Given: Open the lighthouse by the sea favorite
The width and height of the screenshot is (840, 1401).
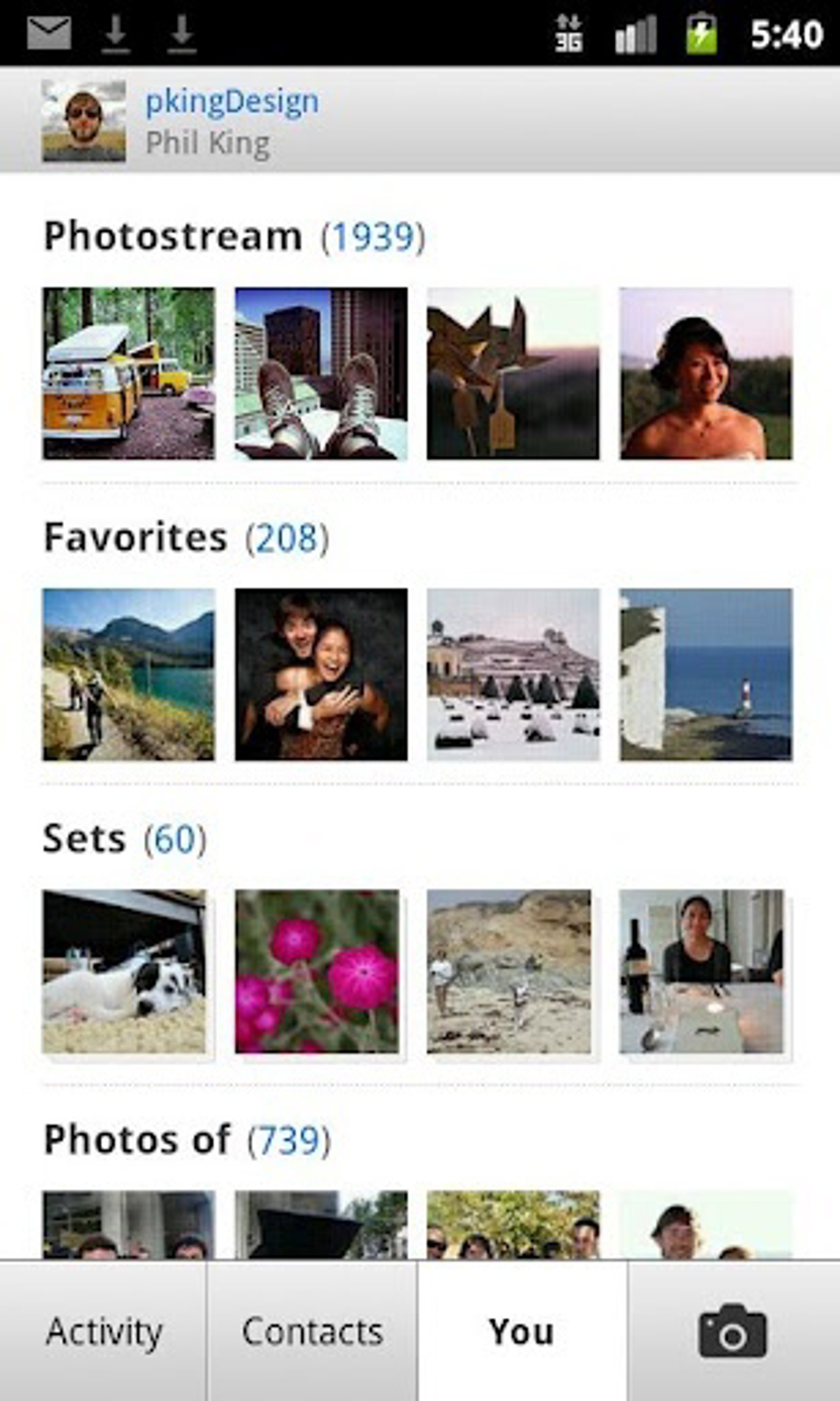Looking at the screenshot, I should (706, 674).
